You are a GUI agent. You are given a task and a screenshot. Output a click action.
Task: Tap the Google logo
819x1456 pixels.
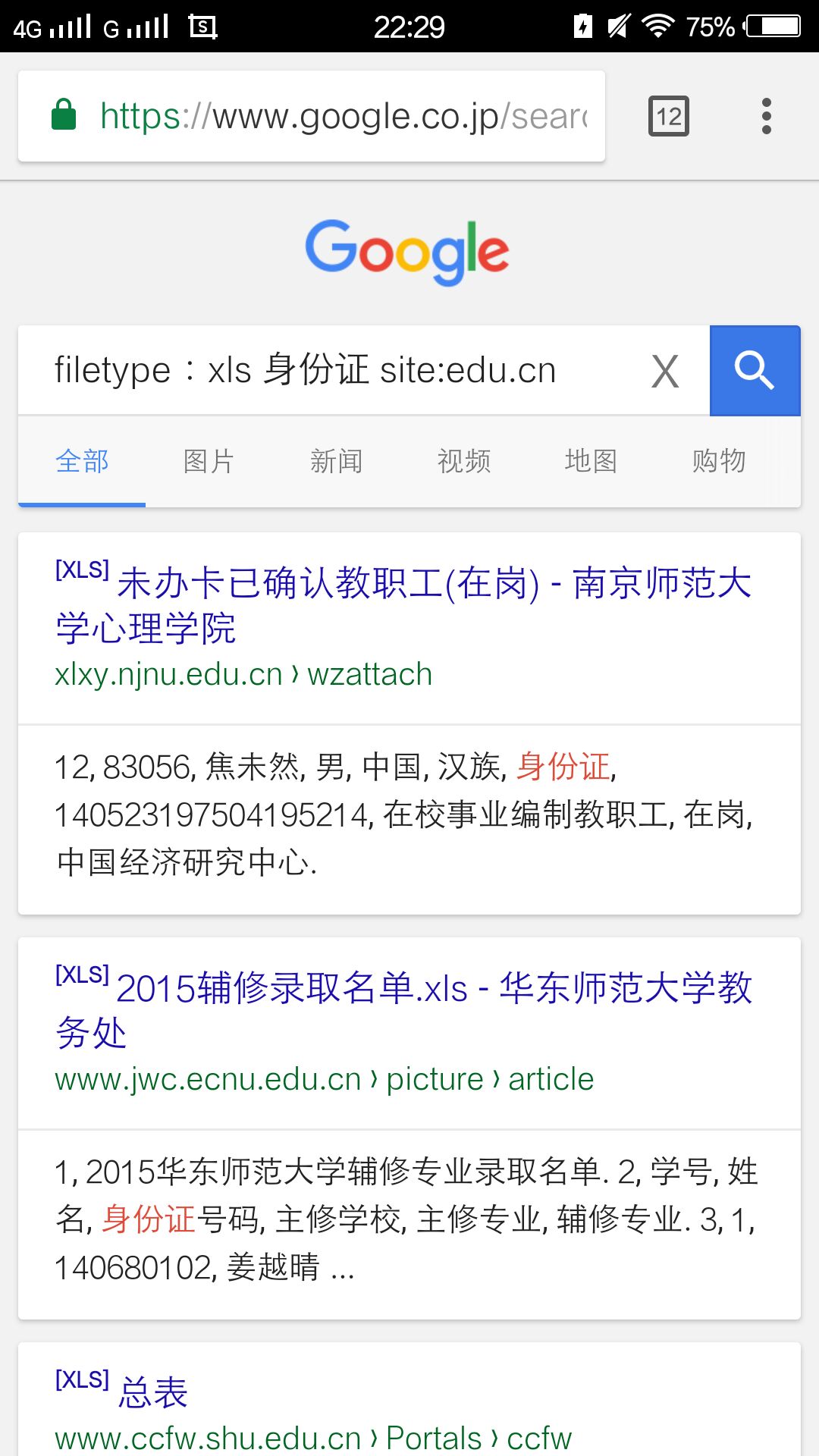(407, 252)
